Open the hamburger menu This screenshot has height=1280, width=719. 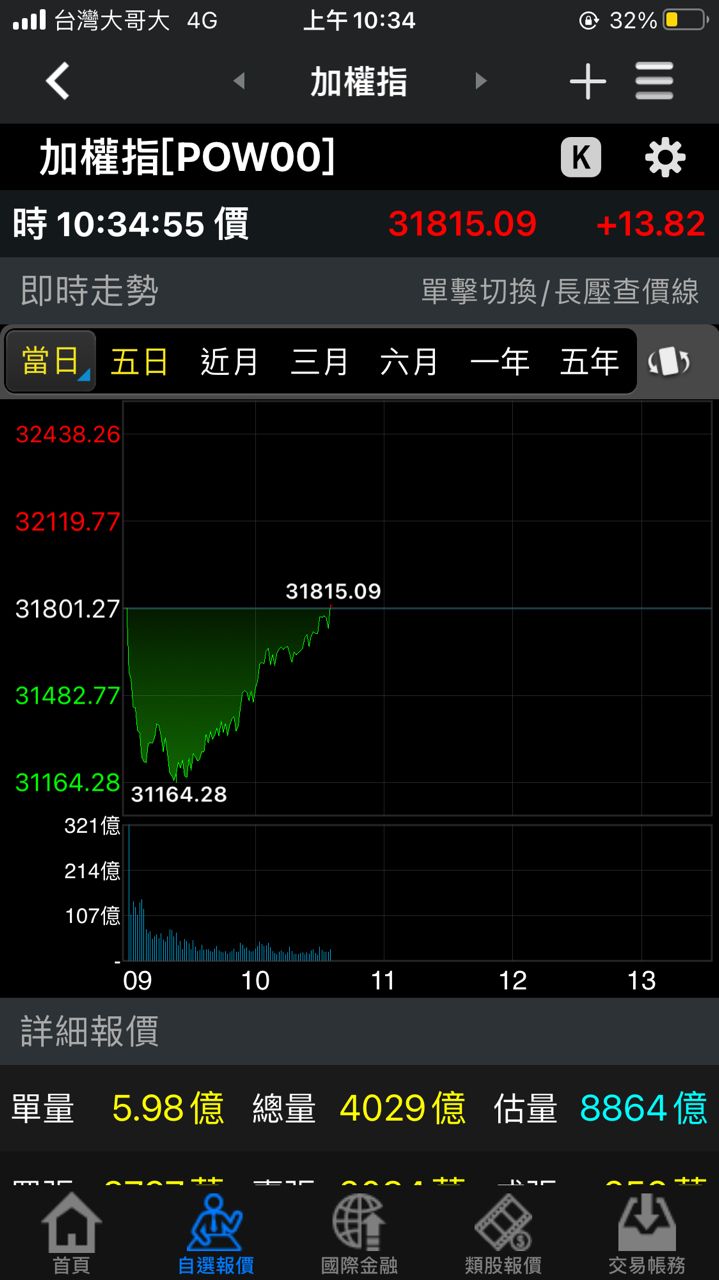click(655, 82)
